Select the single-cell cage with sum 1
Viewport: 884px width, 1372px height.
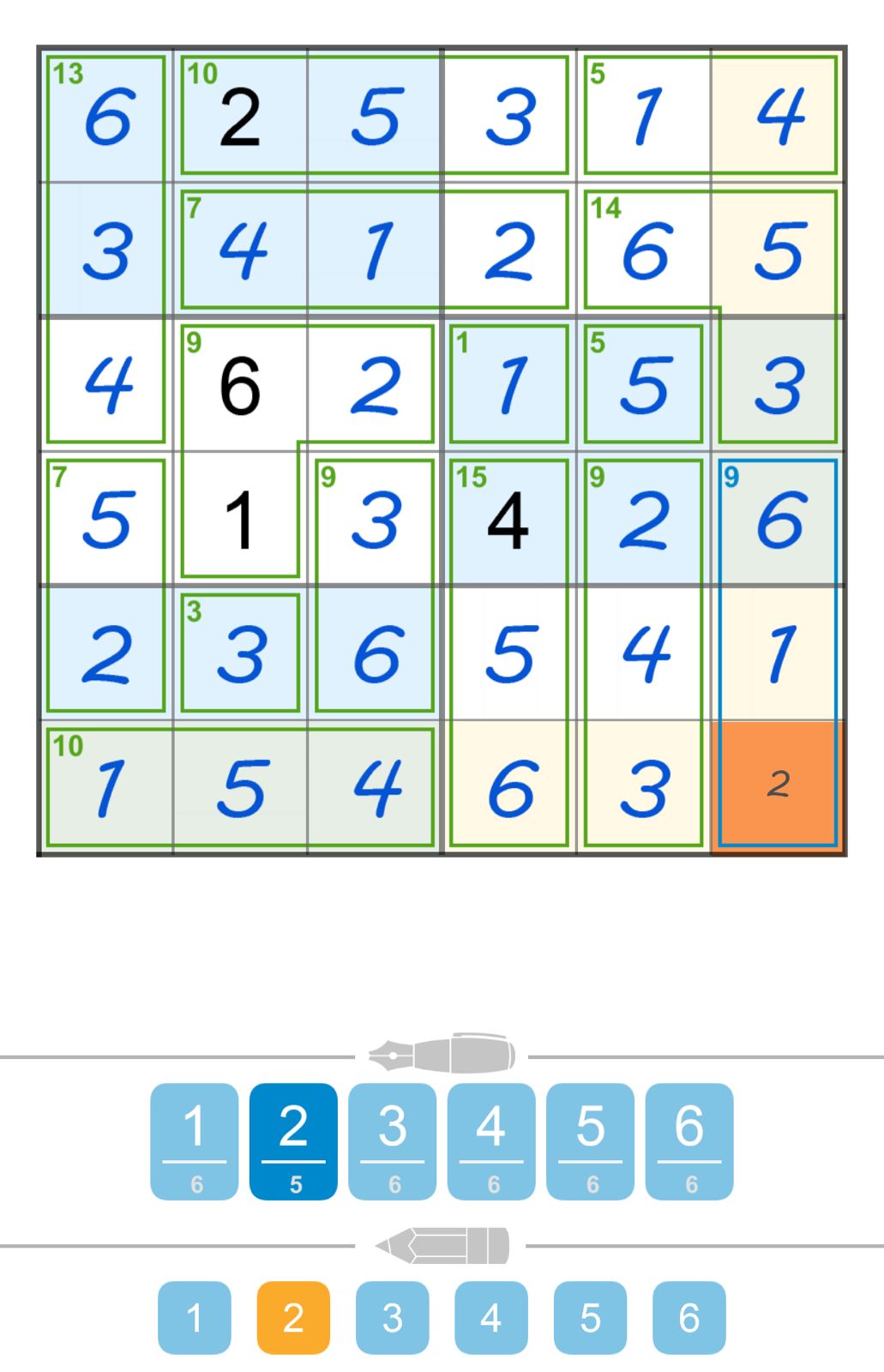pyautogui.click(x=508, y=384)
